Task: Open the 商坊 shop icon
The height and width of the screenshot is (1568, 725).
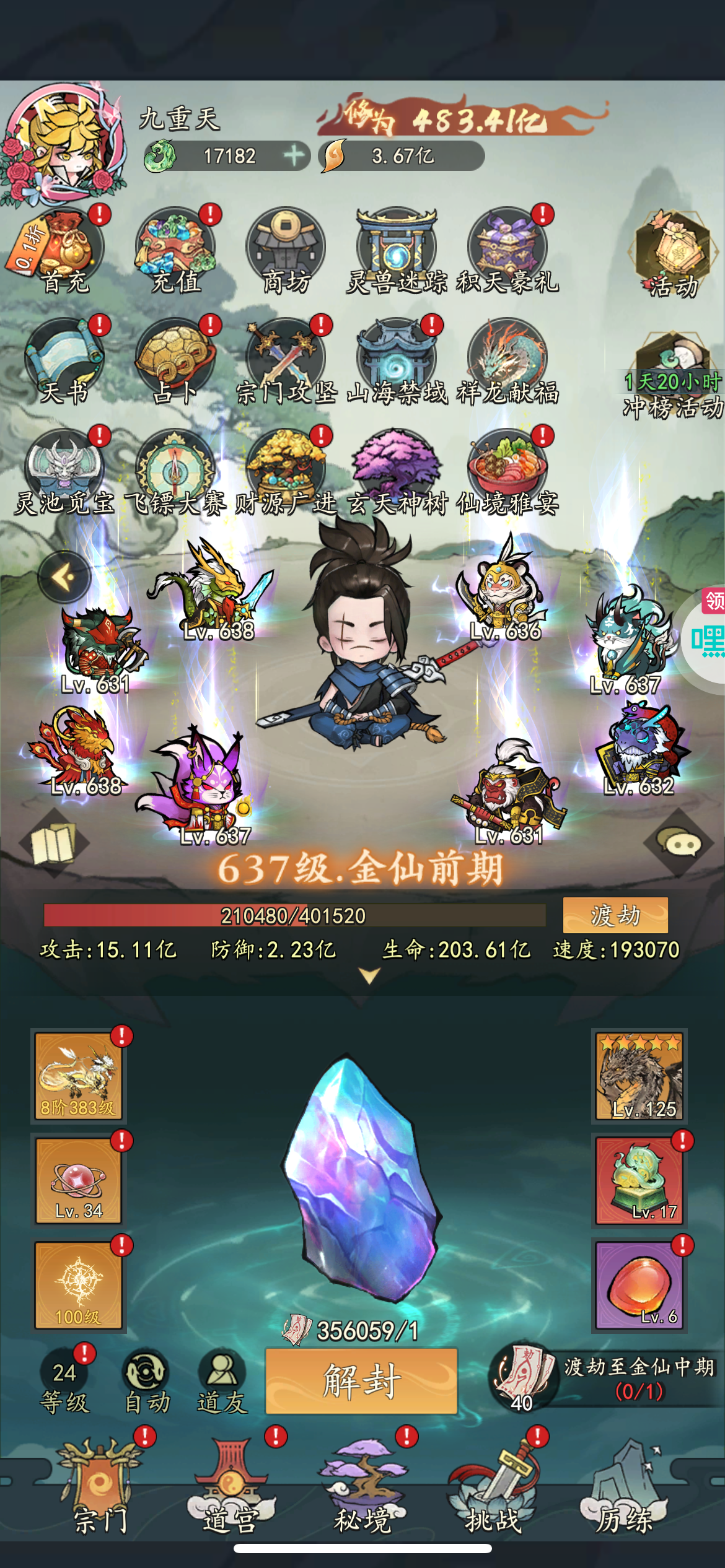Action: (286, 251)
